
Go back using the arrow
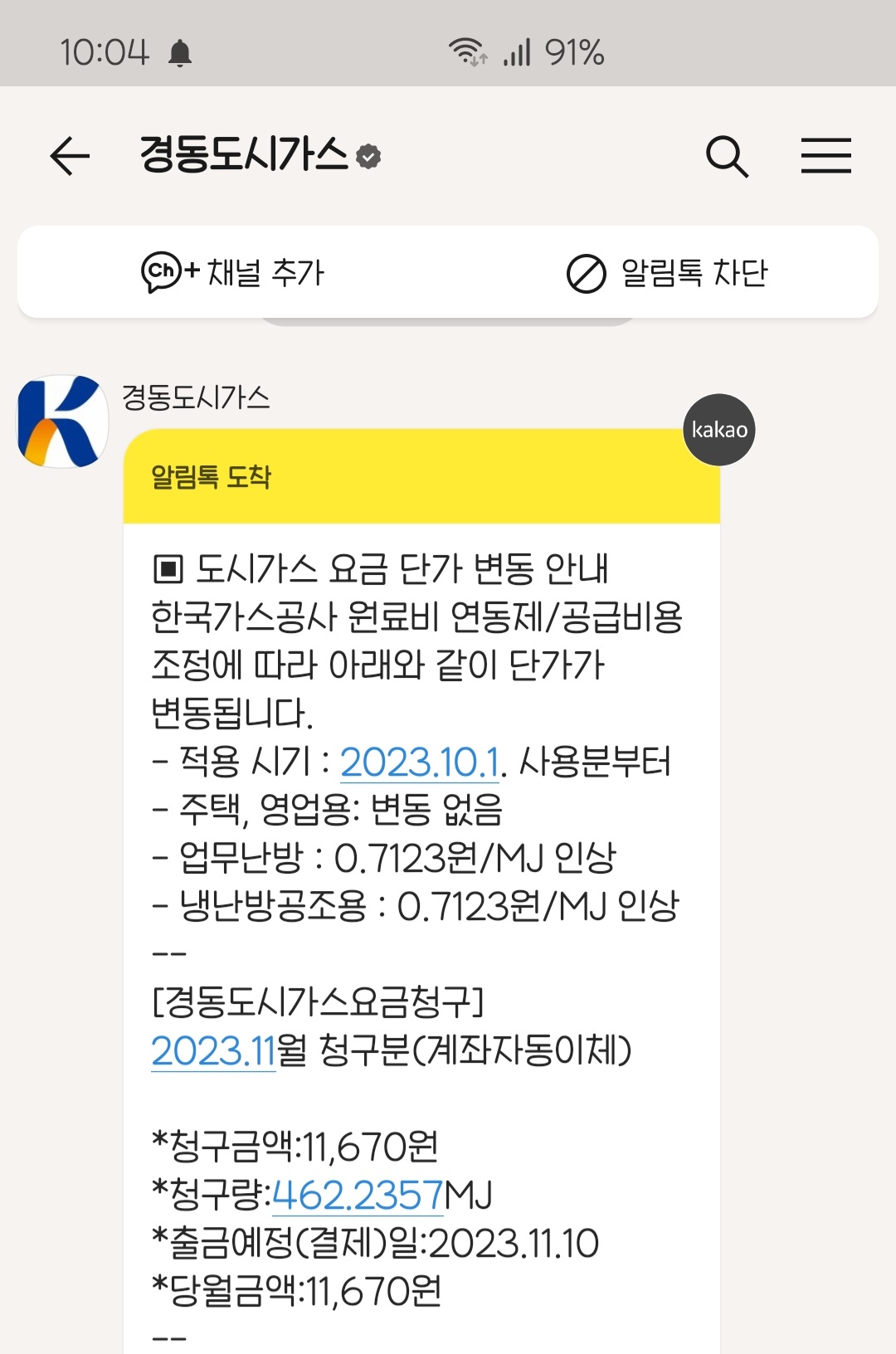[70, 156]
